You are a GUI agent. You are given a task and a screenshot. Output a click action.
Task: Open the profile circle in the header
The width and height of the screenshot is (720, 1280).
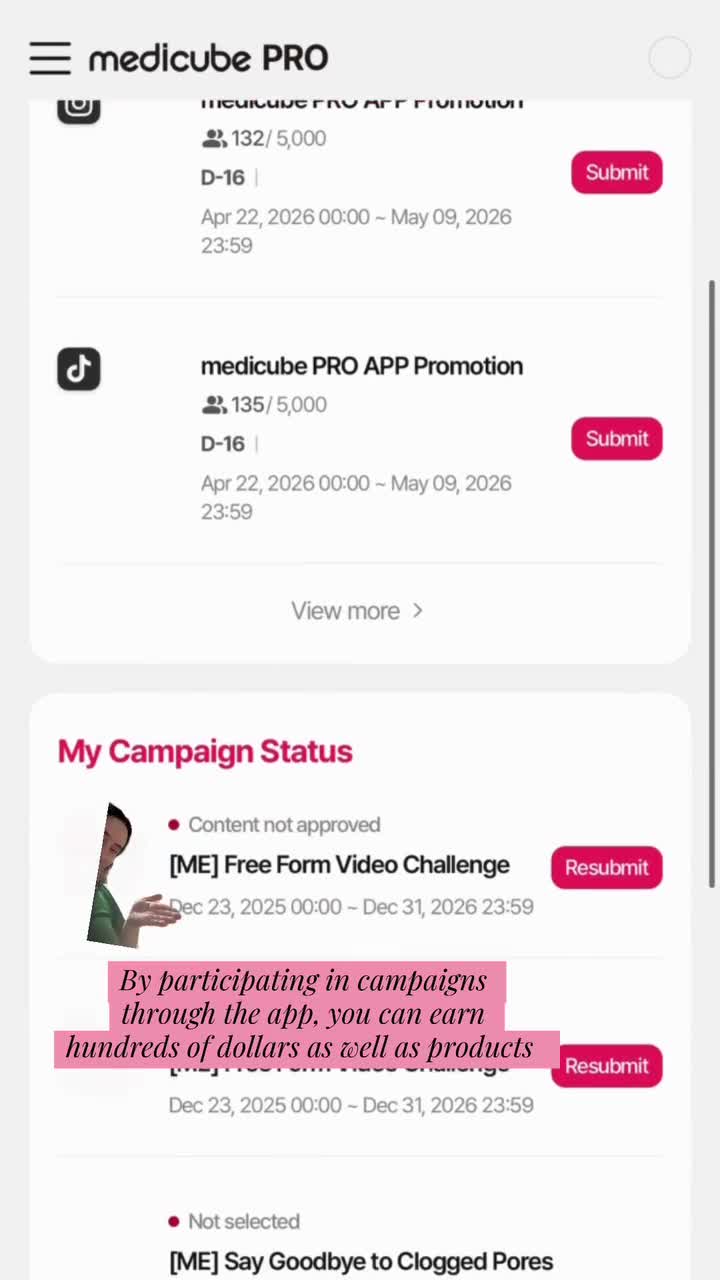click(669, 58)
